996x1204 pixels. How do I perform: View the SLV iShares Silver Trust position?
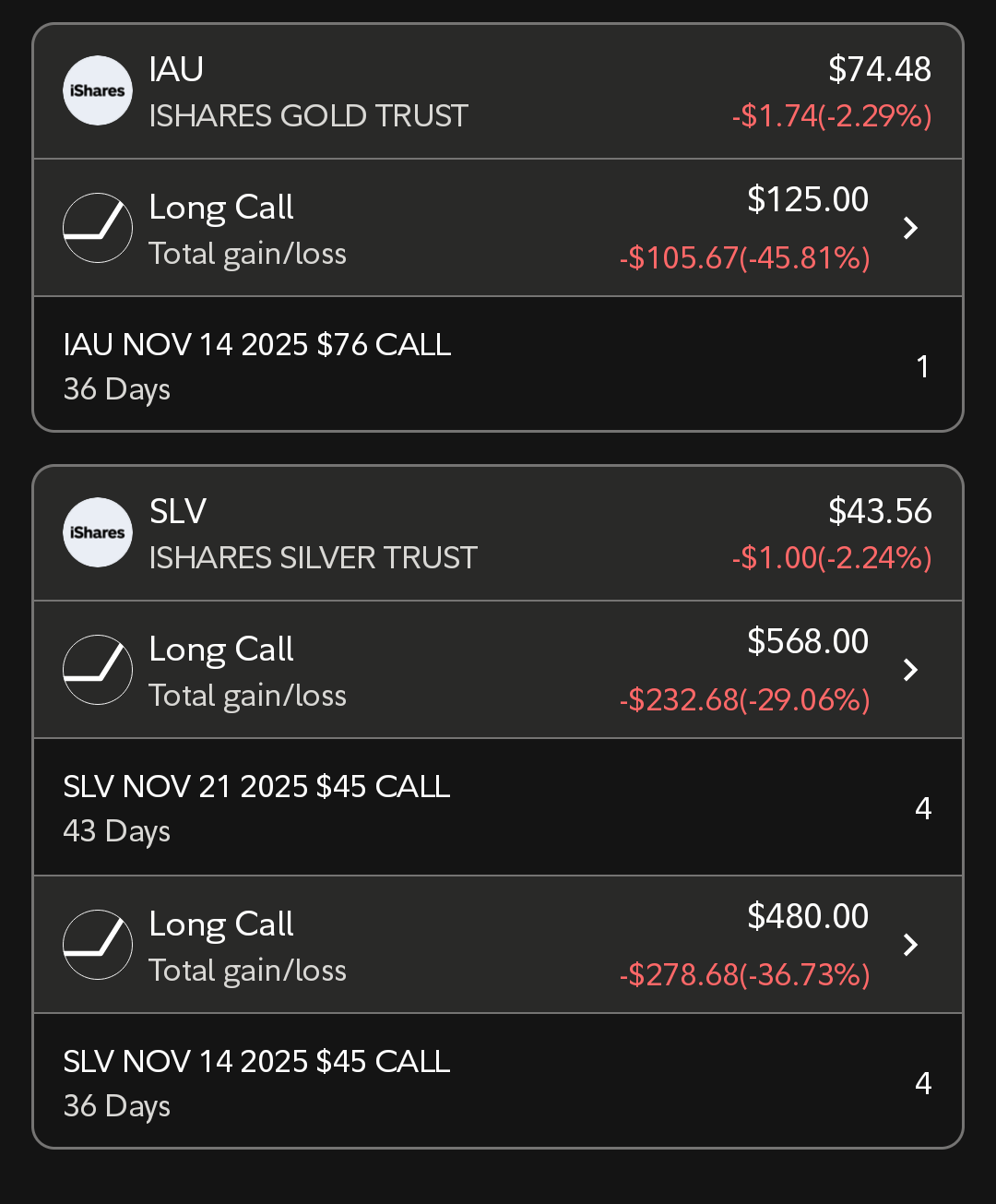click(x=498, y=534)
